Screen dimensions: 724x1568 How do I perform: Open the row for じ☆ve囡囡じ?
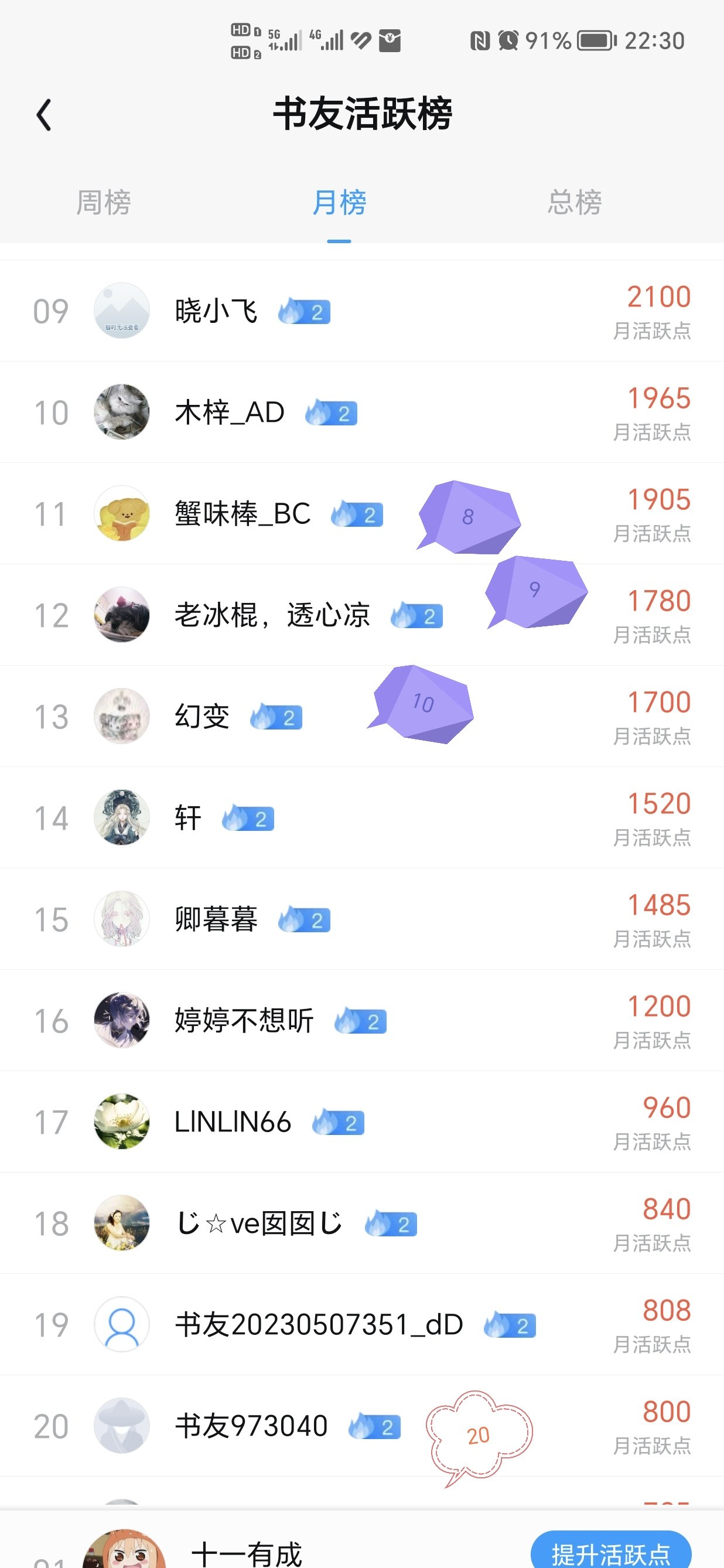362,1223
